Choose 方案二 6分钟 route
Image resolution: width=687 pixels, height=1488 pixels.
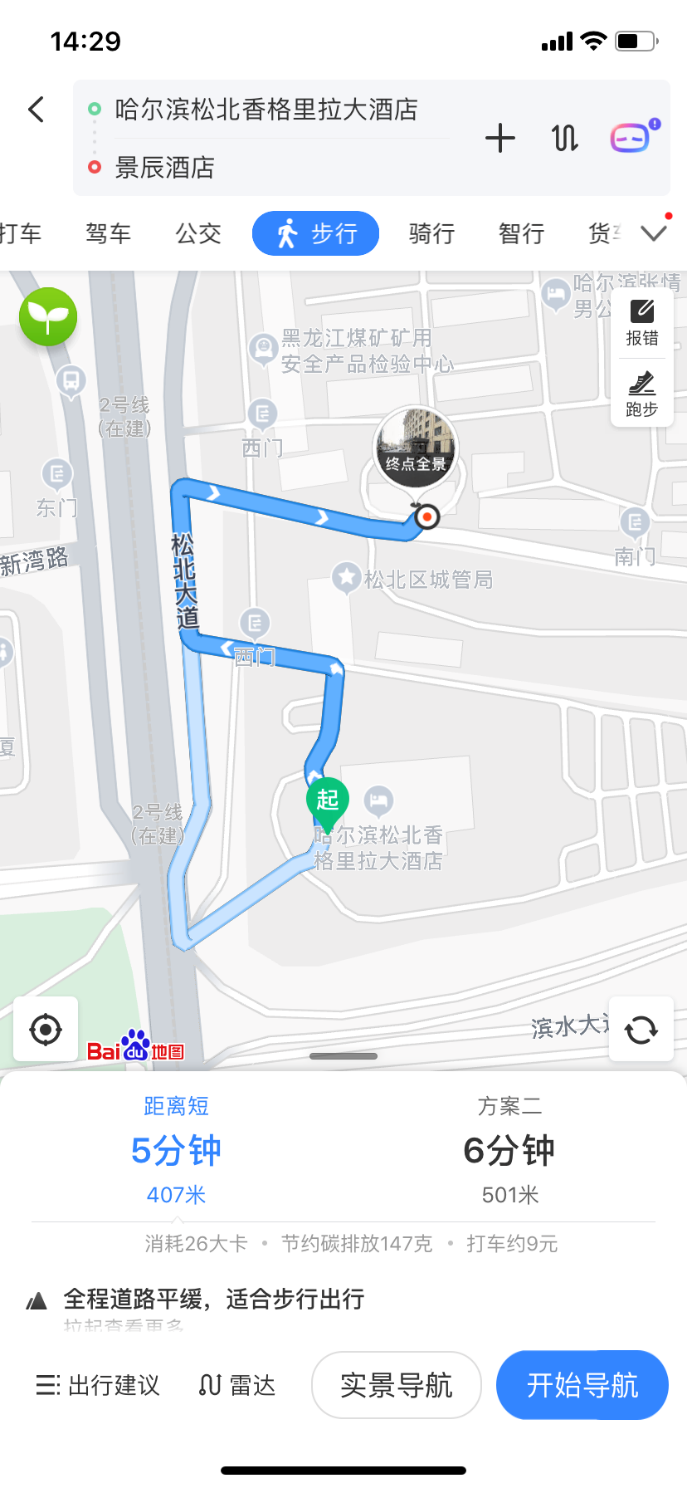point(509,1150)
